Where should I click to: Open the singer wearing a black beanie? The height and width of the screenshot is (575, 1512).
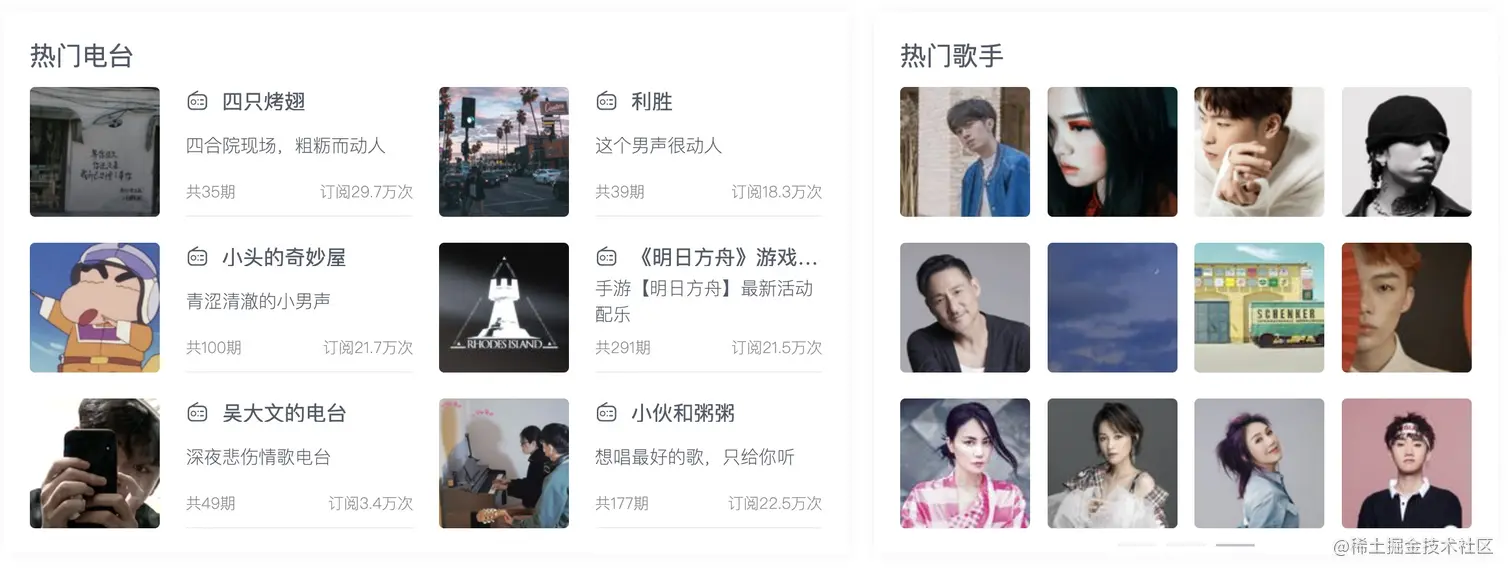[x=1406, y=152]
